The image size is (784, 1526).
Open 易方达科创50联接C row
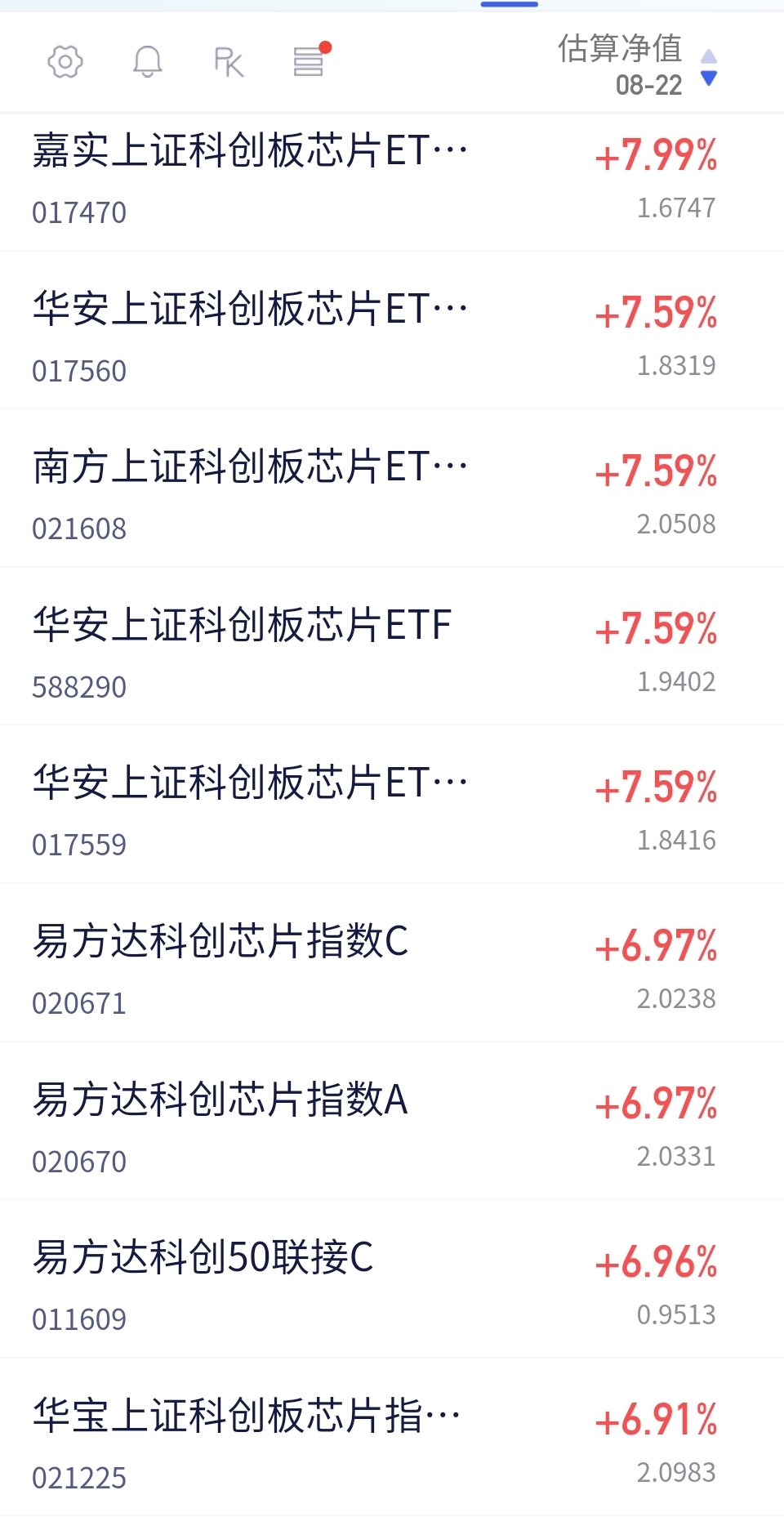[392, 1278]
